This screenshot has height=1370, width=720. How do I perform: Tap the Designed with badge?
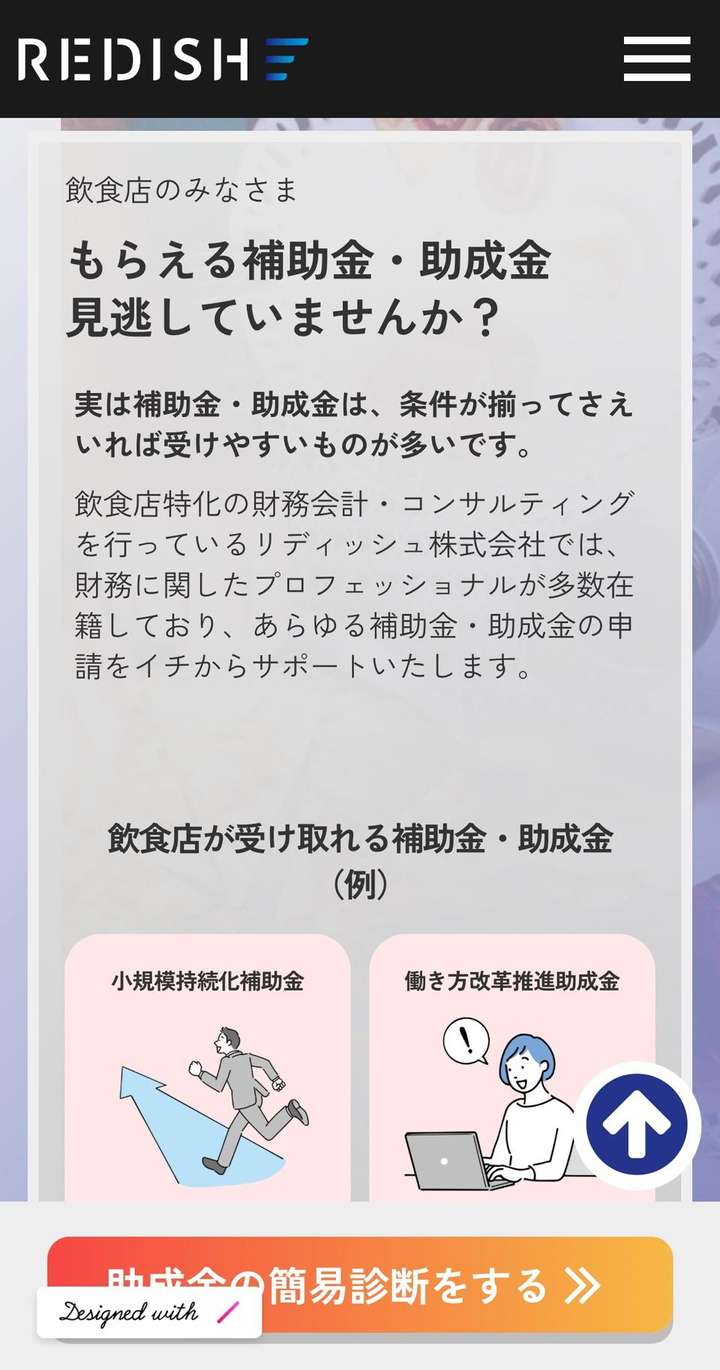[149, 1313]
